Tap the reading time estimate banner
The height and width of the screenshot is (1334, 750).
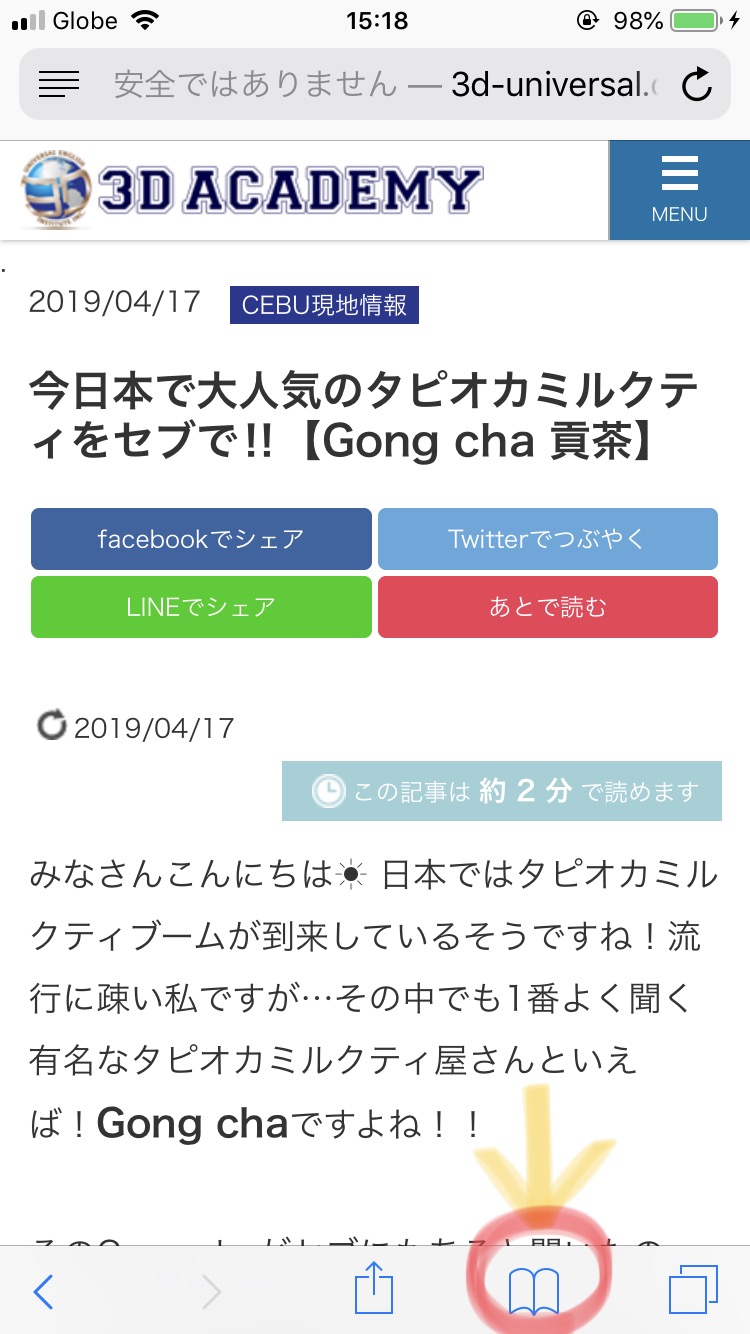(x=502, y=791)
